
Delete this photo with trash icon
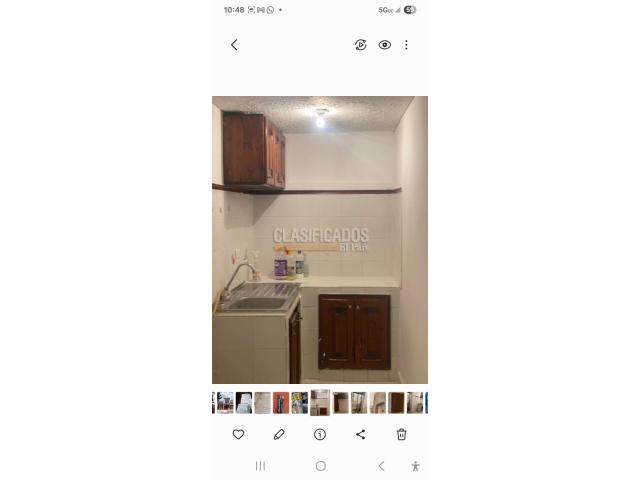click(x=401, y=434)
